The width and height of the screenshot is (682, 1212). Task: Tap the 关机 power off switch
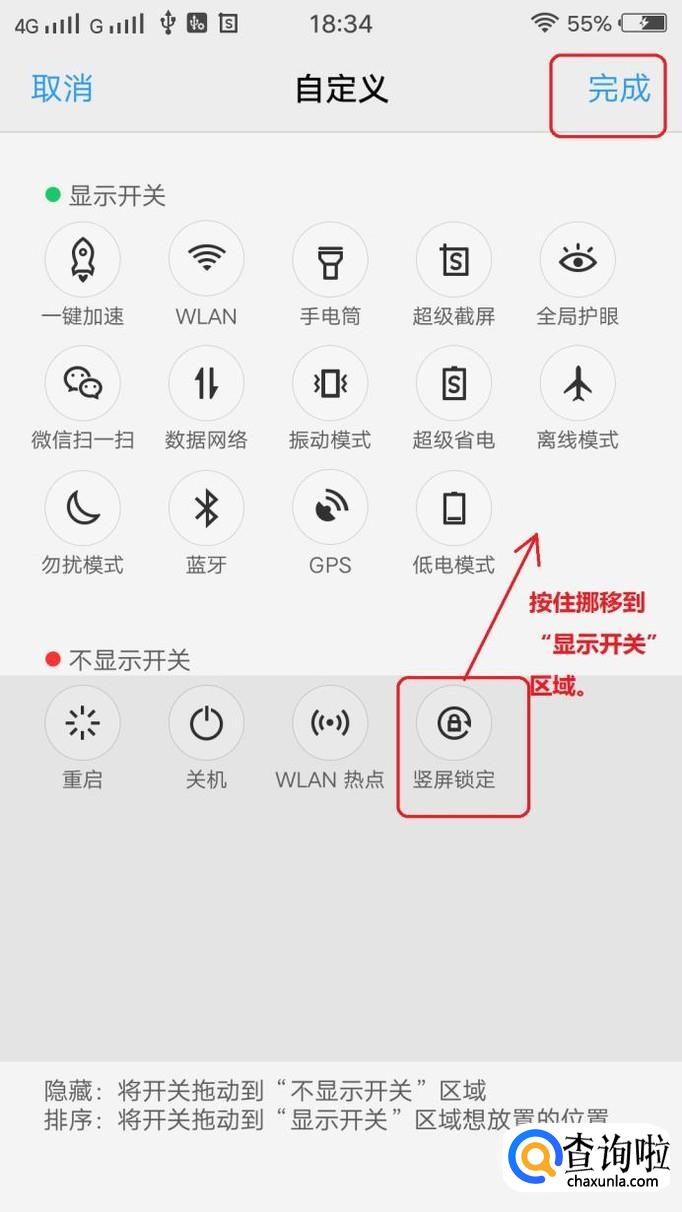(206, 722)
